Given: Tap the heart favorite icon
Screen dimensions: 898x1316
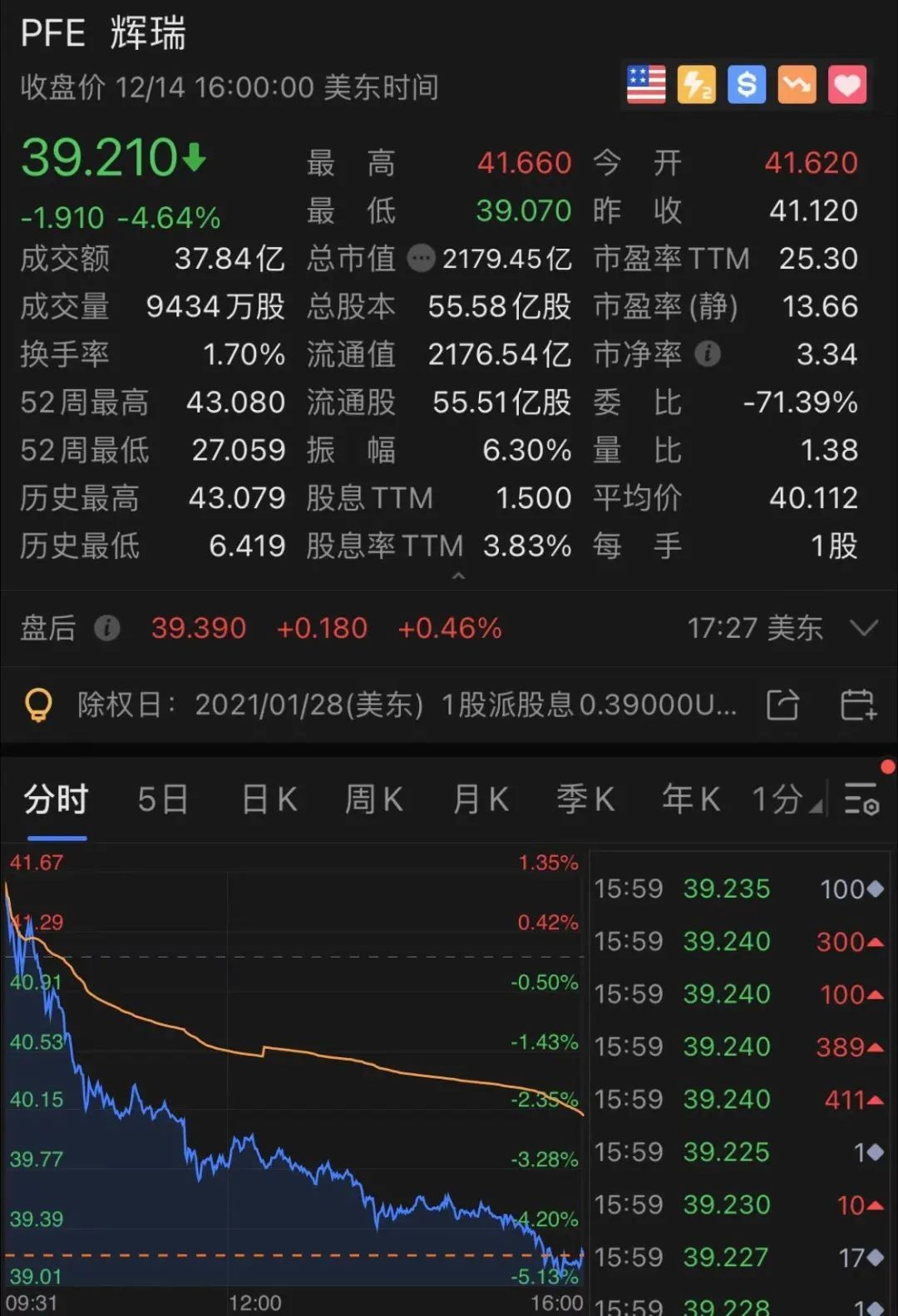Looking at the screenshot, I should click(x=847, y=85).
